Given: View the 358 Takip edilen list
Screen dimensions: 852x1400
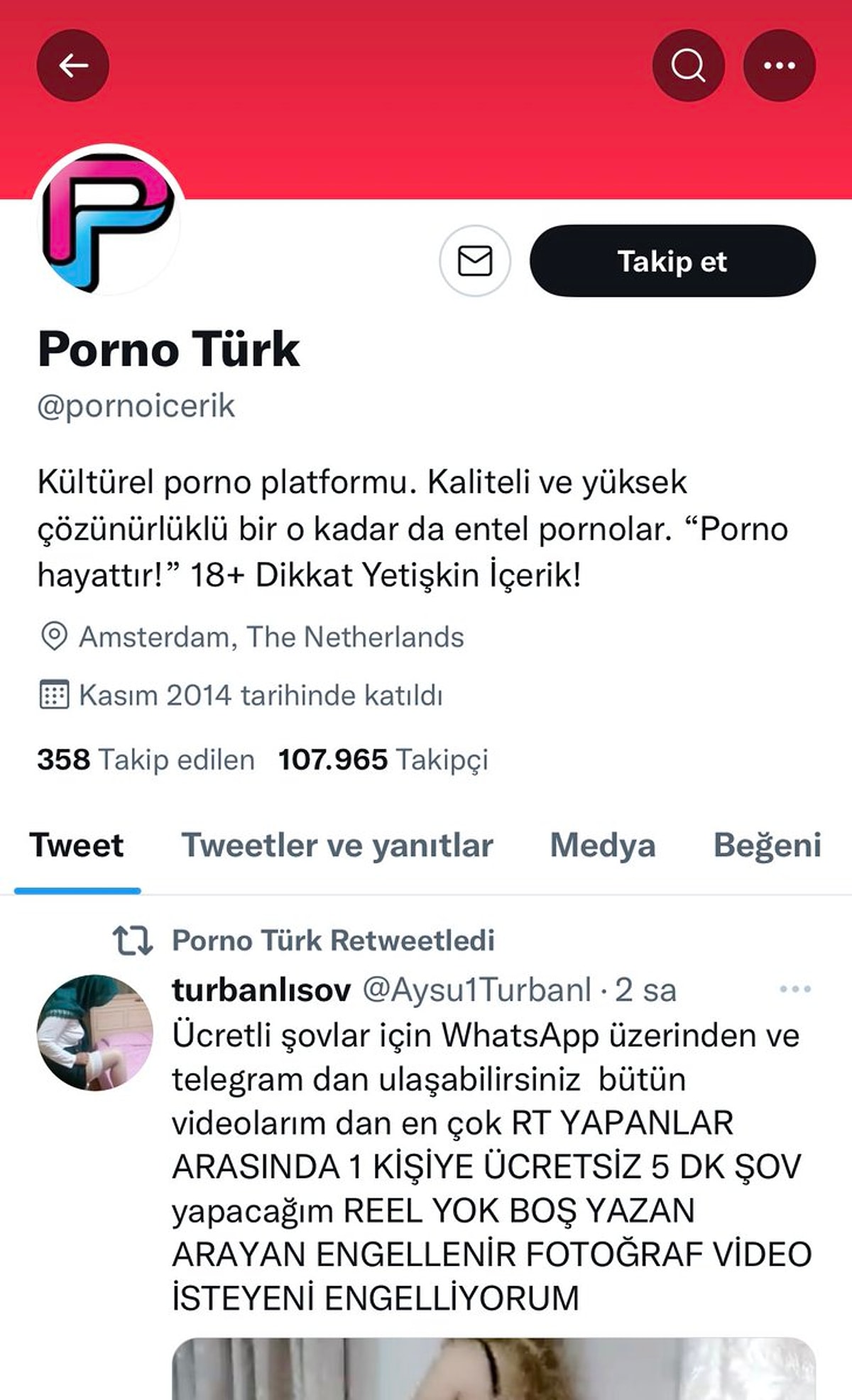Looking at the screenshot, I should (x=146, y=760).
